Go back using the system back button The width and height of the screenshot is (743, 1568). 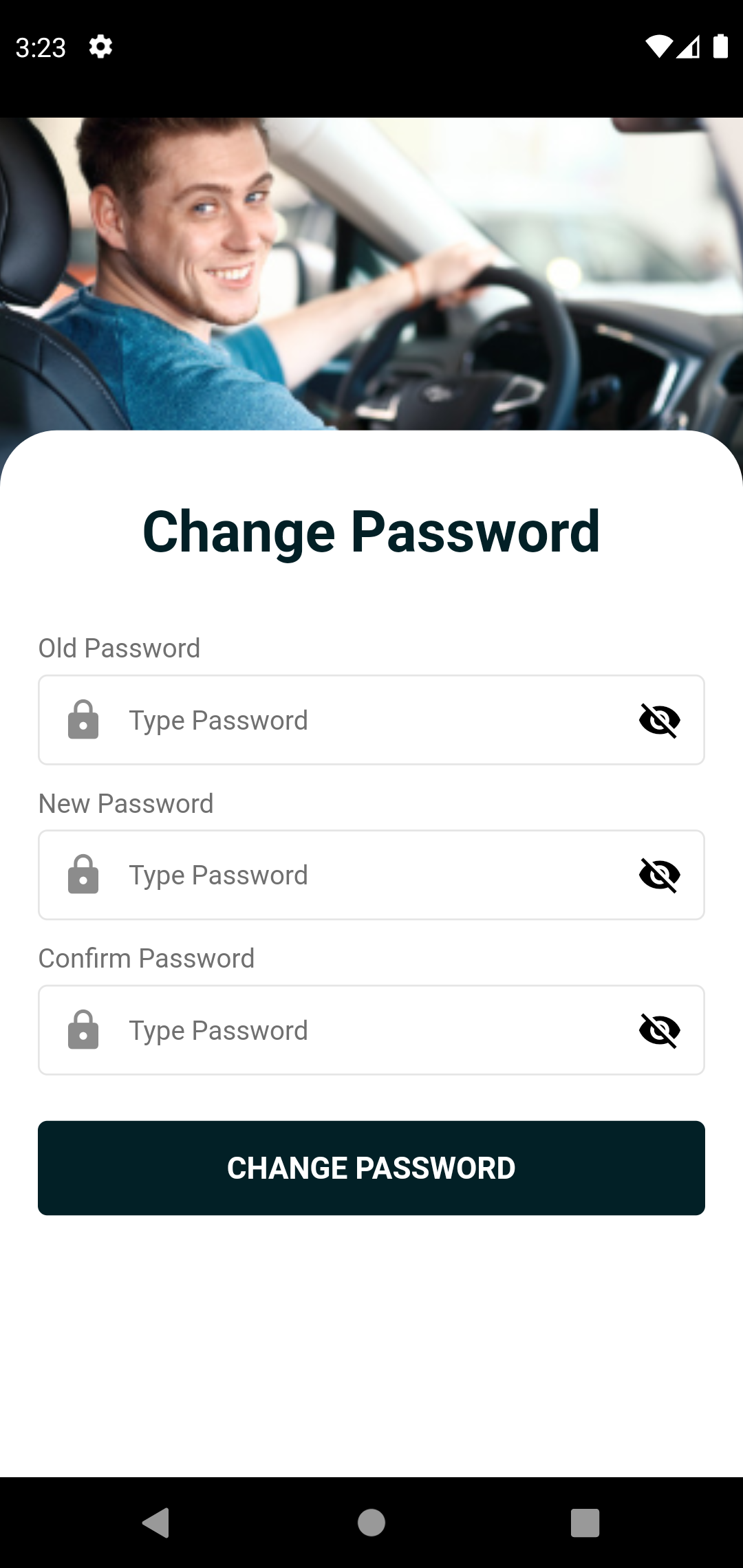pos(156,1522)
